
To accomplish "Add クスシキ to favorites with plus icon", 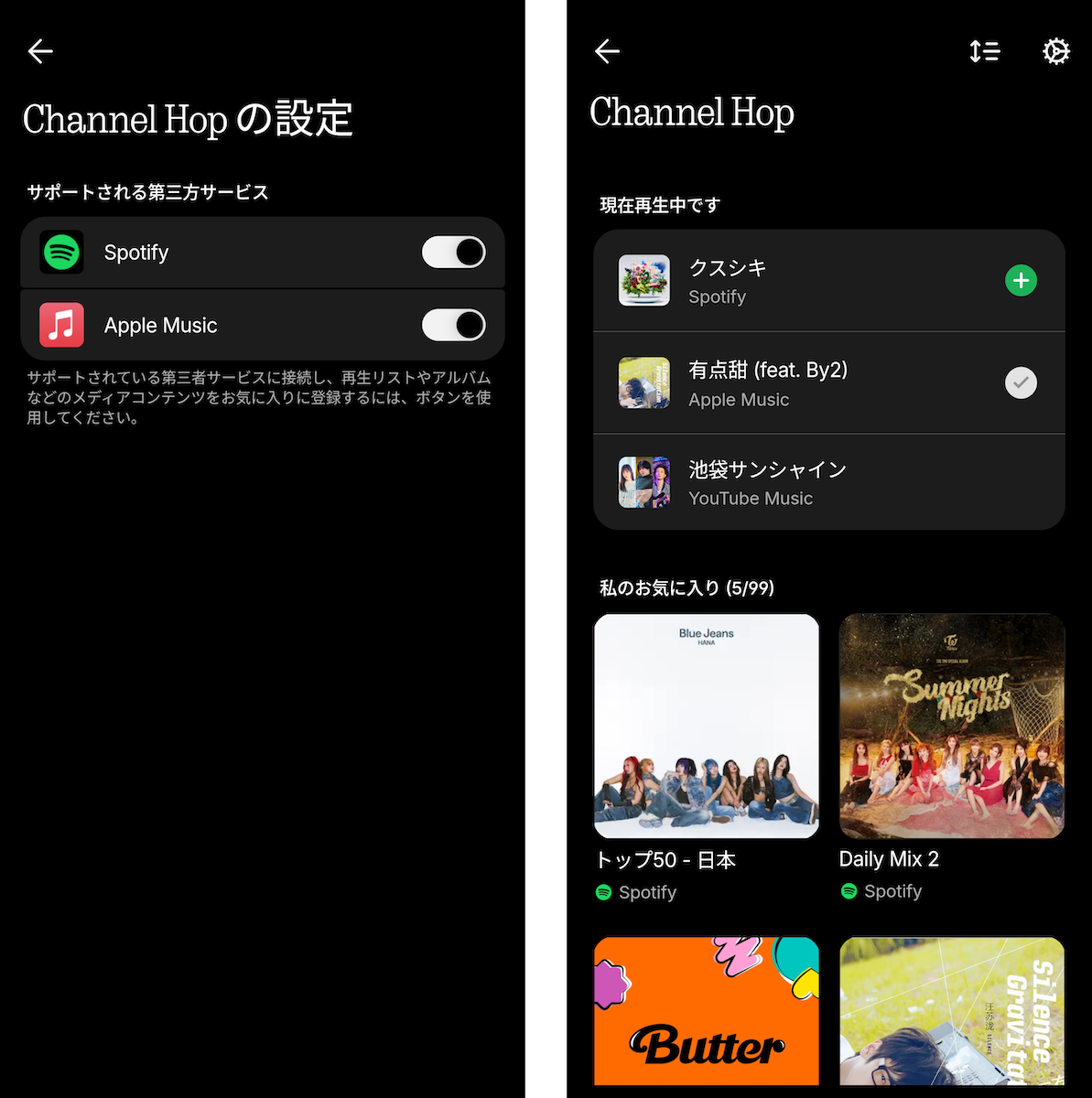I will 1021,281.
